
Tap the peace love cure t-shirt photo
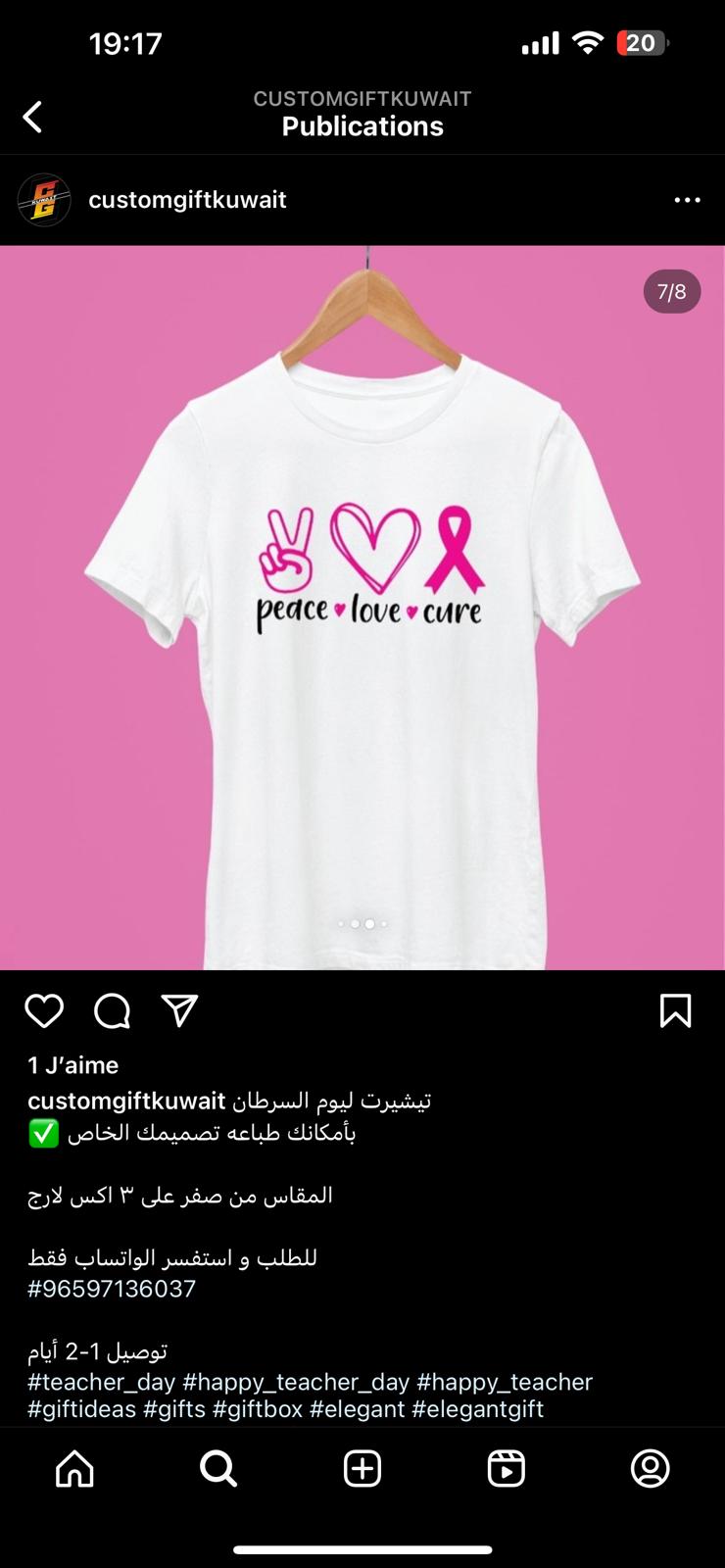(362, 608)
